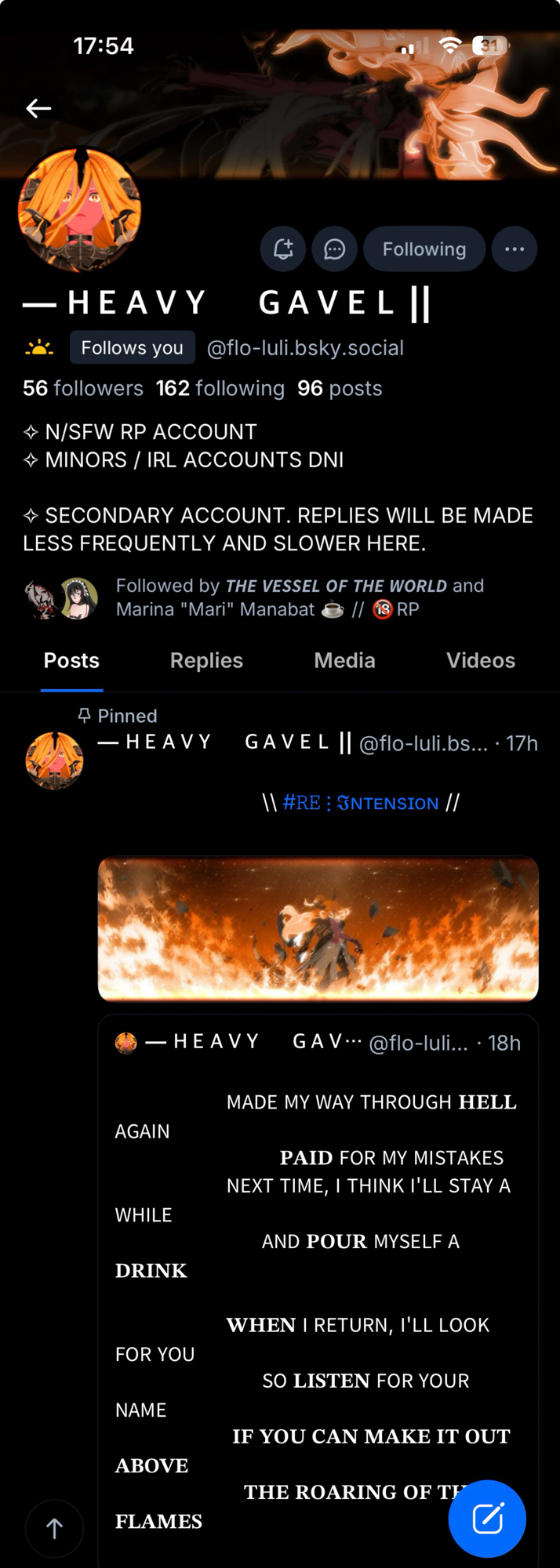
Task: Subscribe to post notifications with the bell icon
Action: (x=283, y=249)
